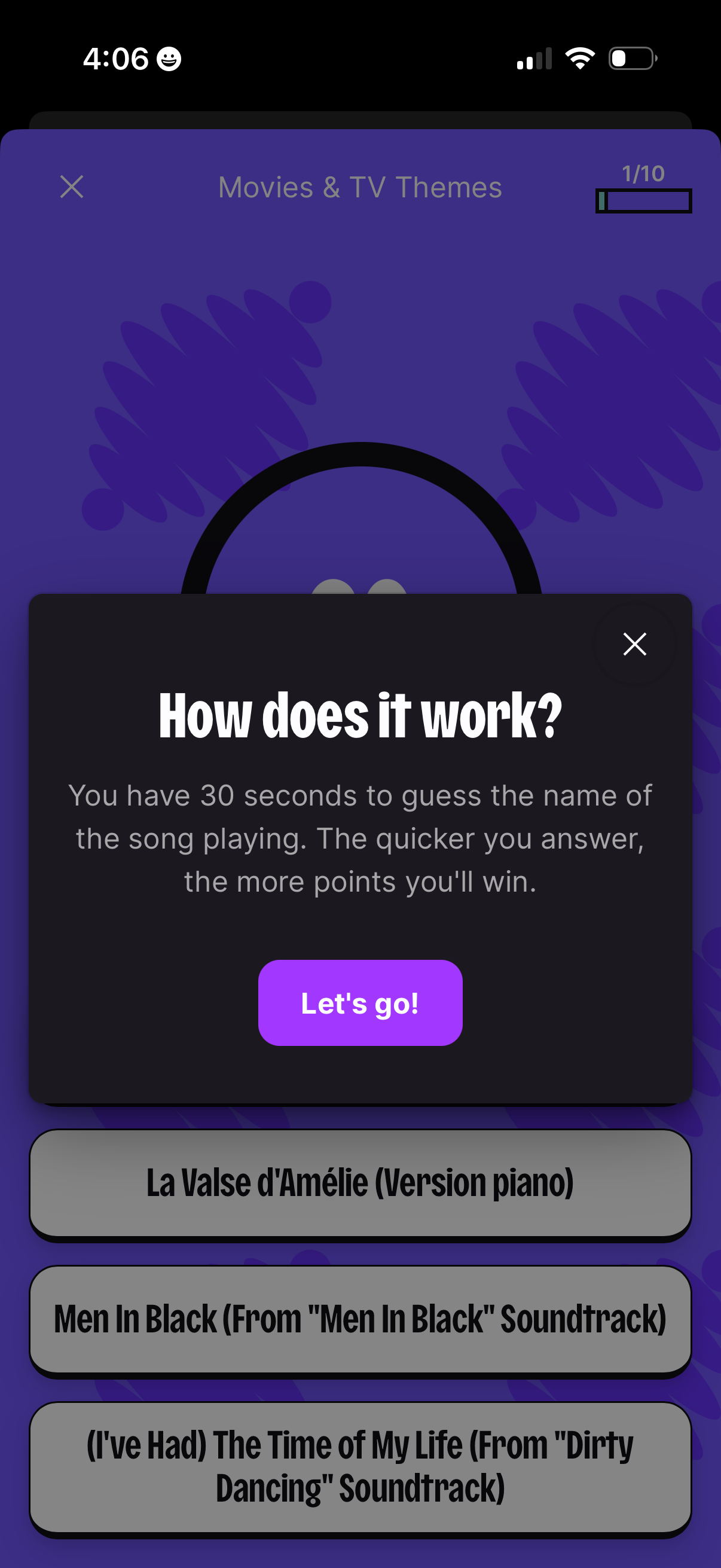Viewport: 721px width, 1568px height.
Task: Tap the Let's go! button
Action: (359, 1002)
